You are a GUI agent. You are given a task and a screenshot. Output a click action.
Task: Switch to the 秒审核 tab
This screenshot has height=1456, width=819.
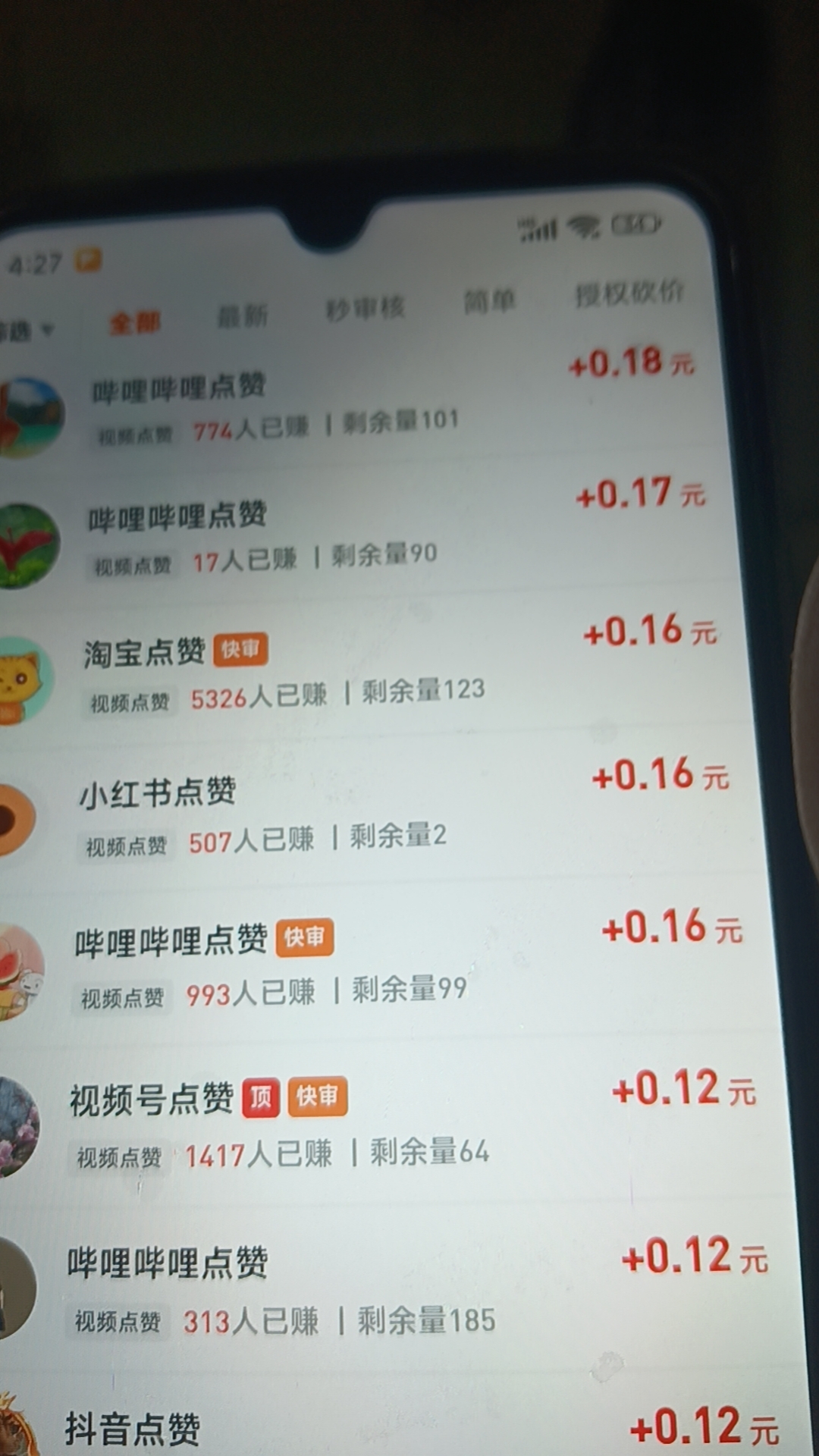click(x=366, y=309)
